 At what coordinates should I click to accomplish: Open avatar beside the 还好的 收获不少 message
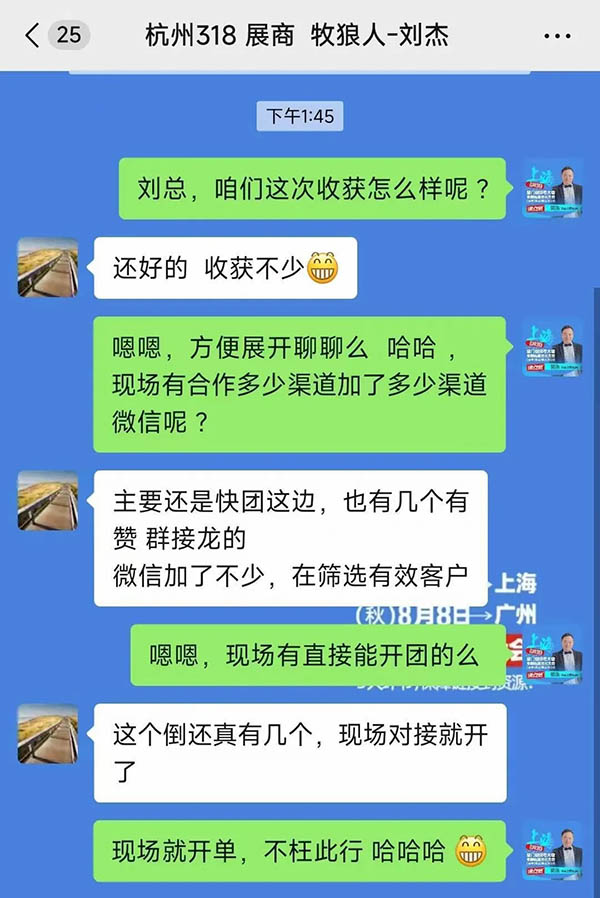click(47, 267)
